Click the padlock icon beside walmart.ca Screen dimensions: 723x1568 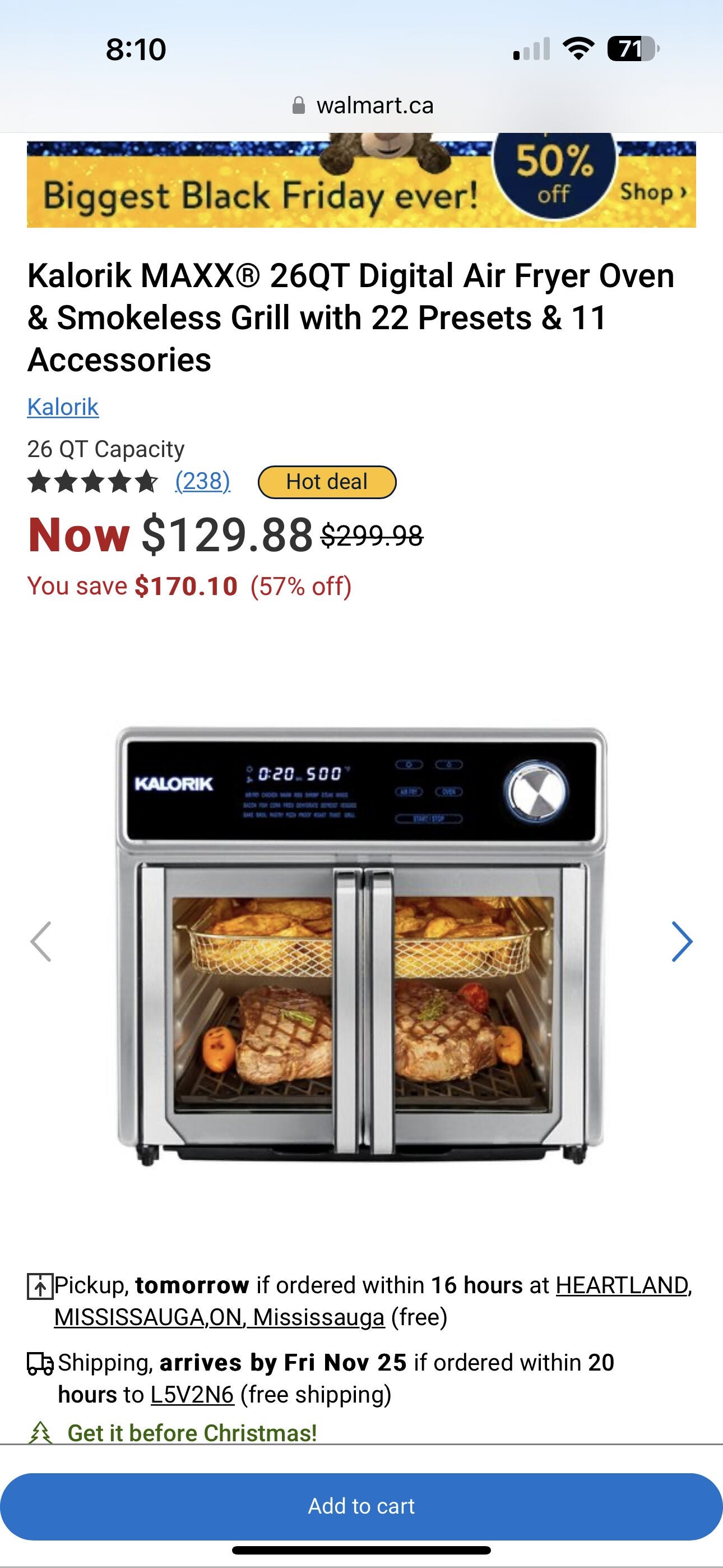pos(299,104)
